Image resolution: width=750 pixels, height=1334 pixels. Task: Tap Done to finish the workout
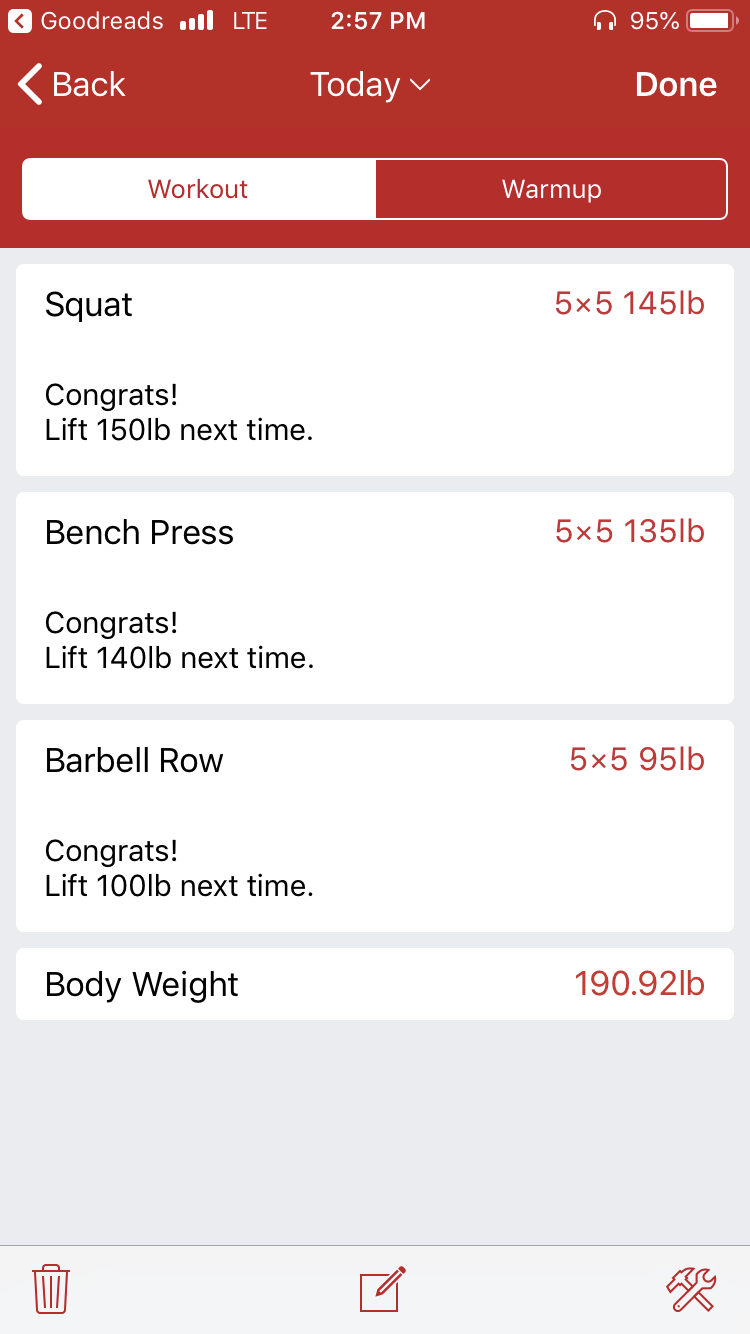coord(675,85)
